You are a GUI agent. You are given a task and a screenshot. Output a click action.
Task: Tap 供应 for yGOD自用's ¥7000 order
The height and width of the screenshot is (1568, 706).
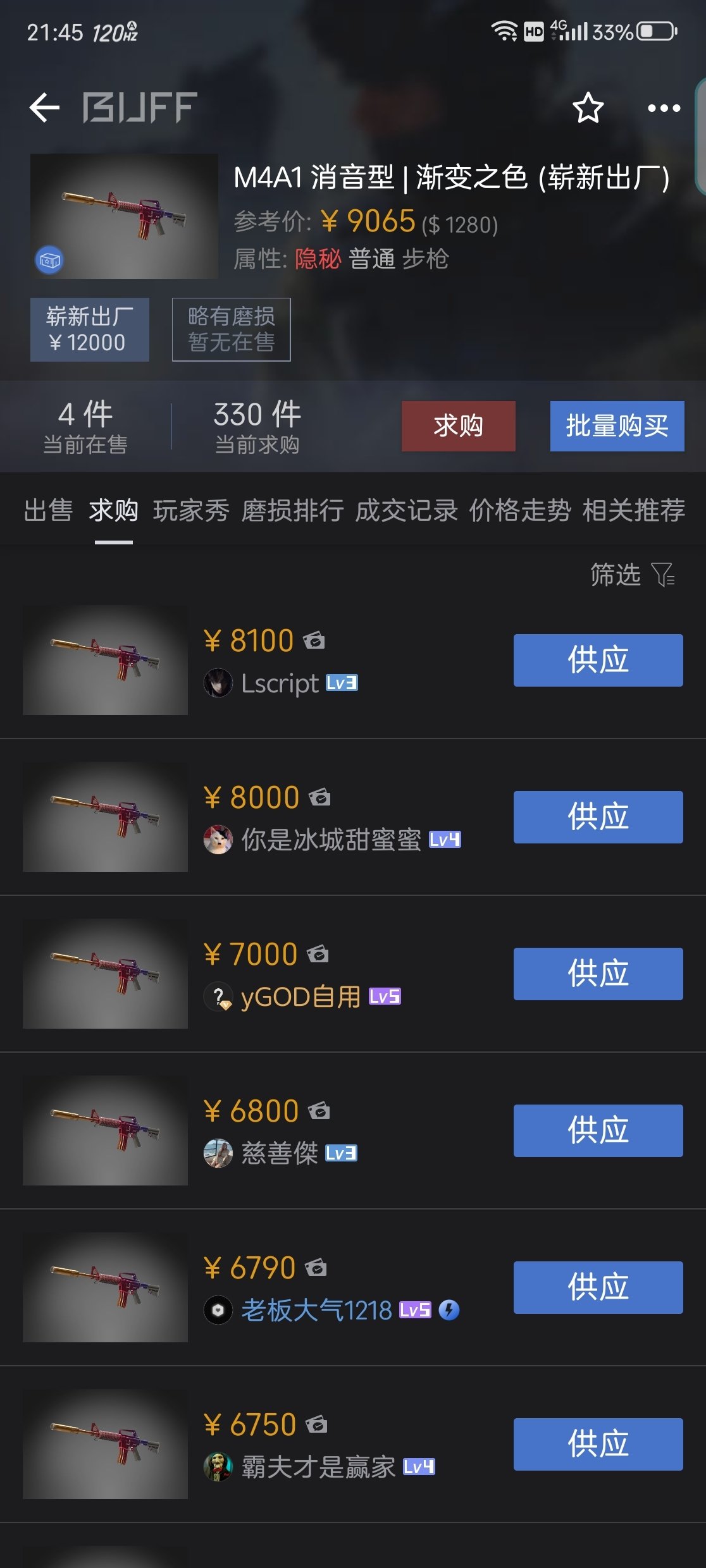click(x=598, y=974)
